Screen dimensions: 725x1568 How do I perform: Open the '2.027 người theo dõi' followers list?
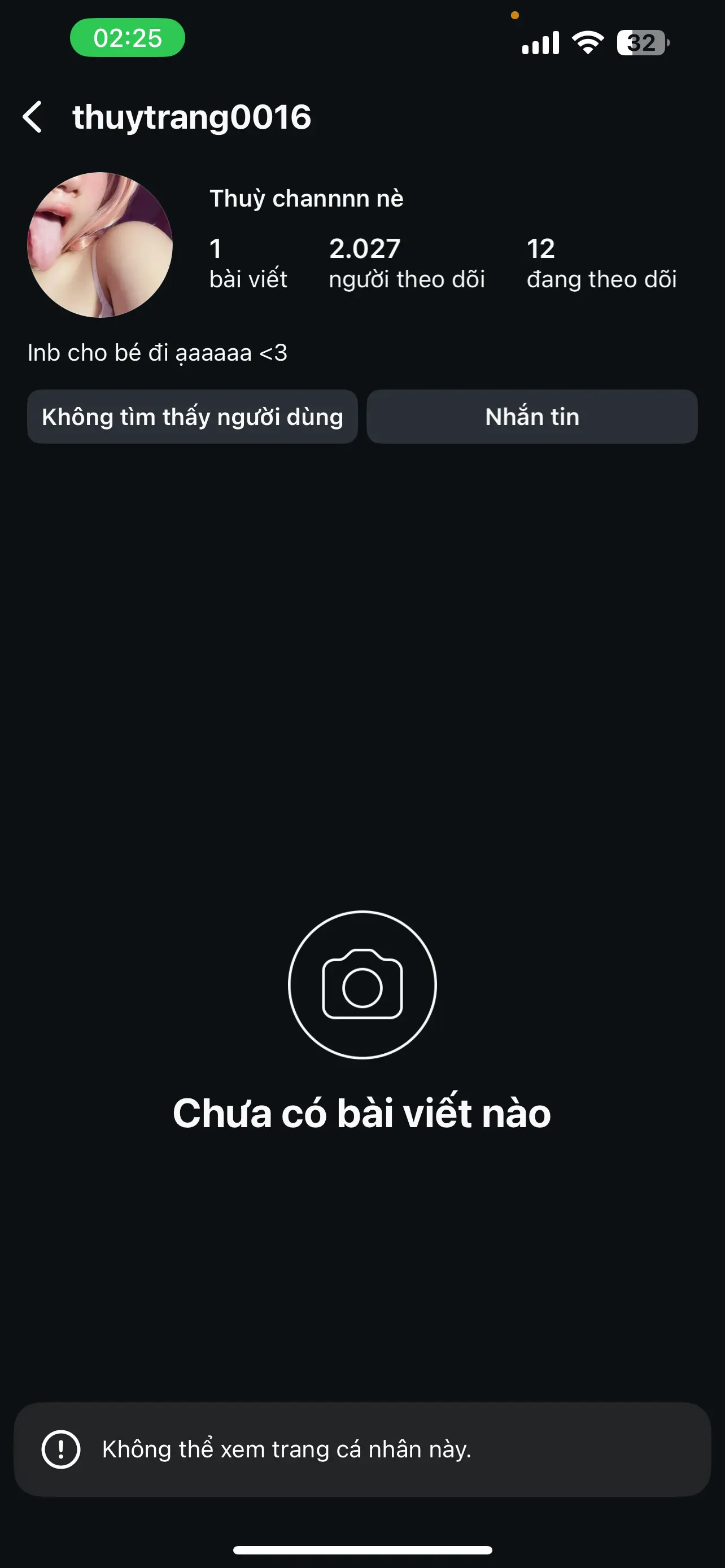407,263
